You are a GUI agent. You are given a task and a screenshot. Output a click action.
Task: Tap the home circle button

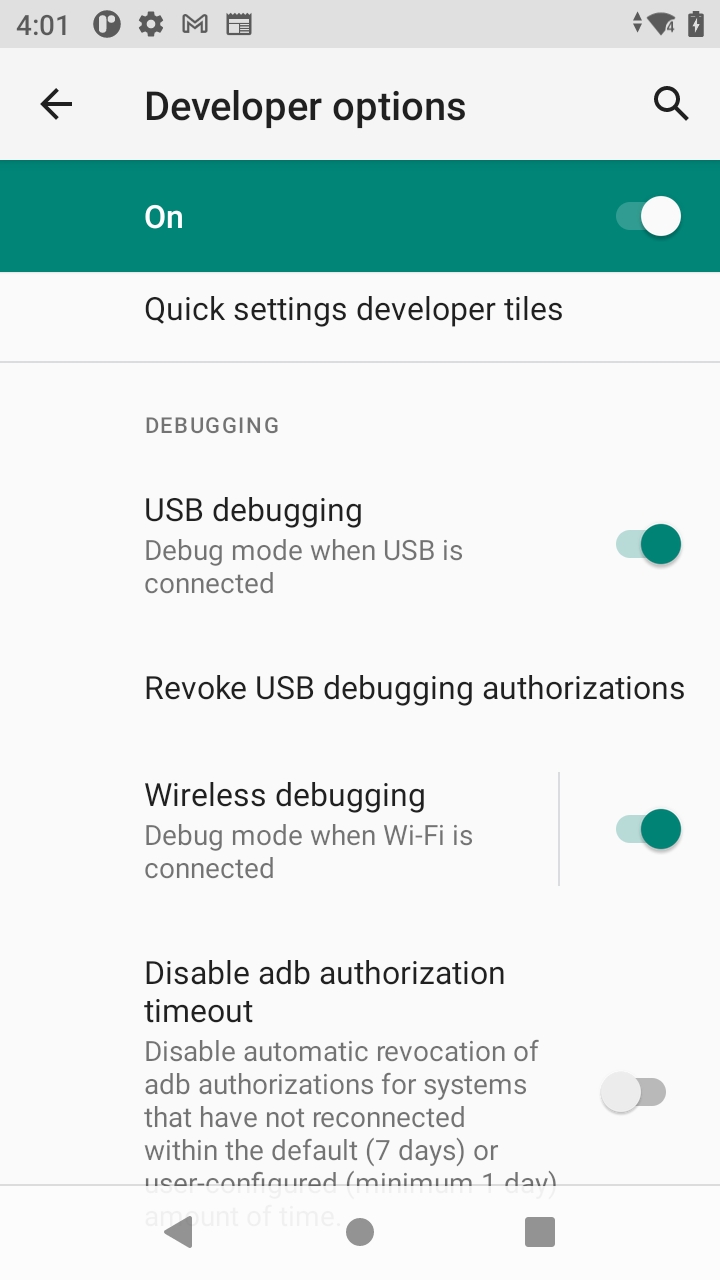point(360,1232)
